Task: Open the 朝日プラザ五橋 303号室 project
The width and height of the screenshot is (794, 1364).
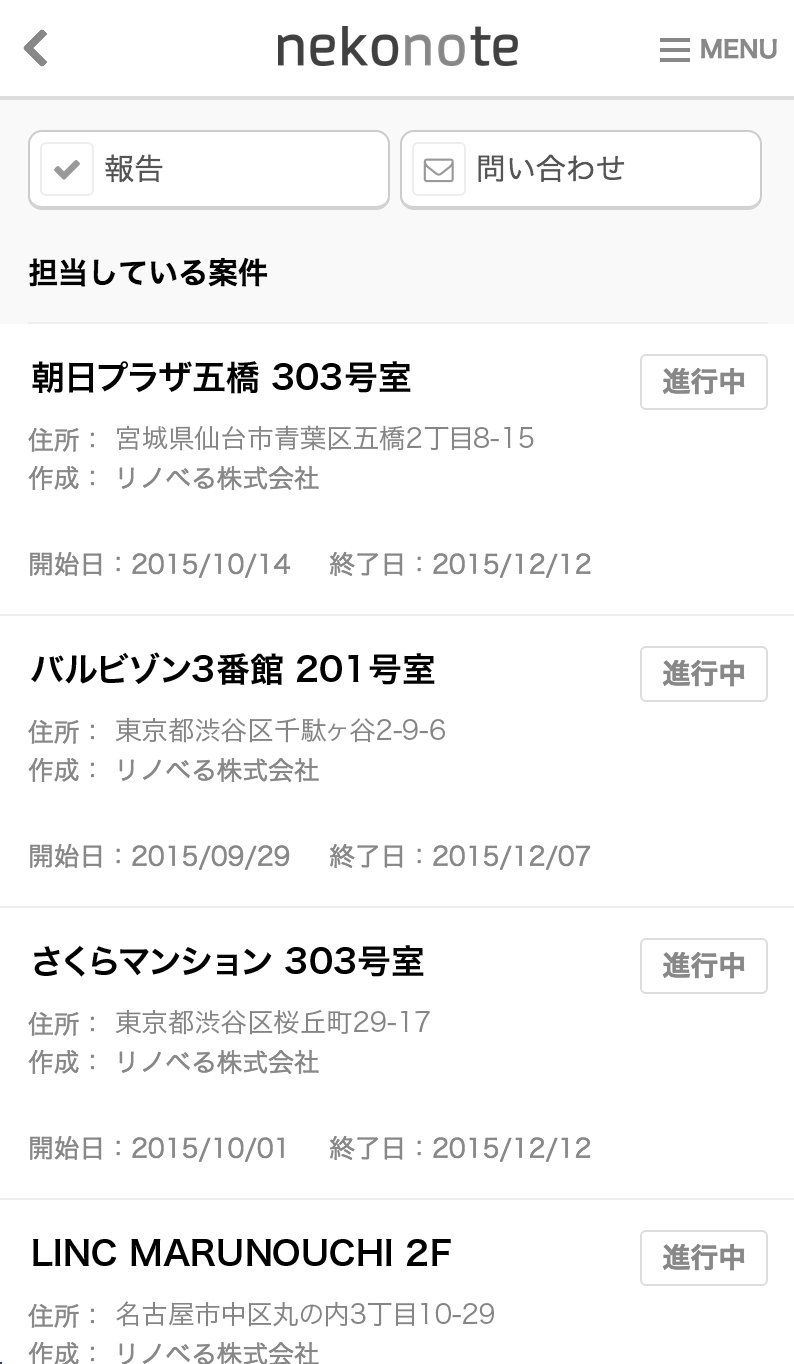Action: 397,469
